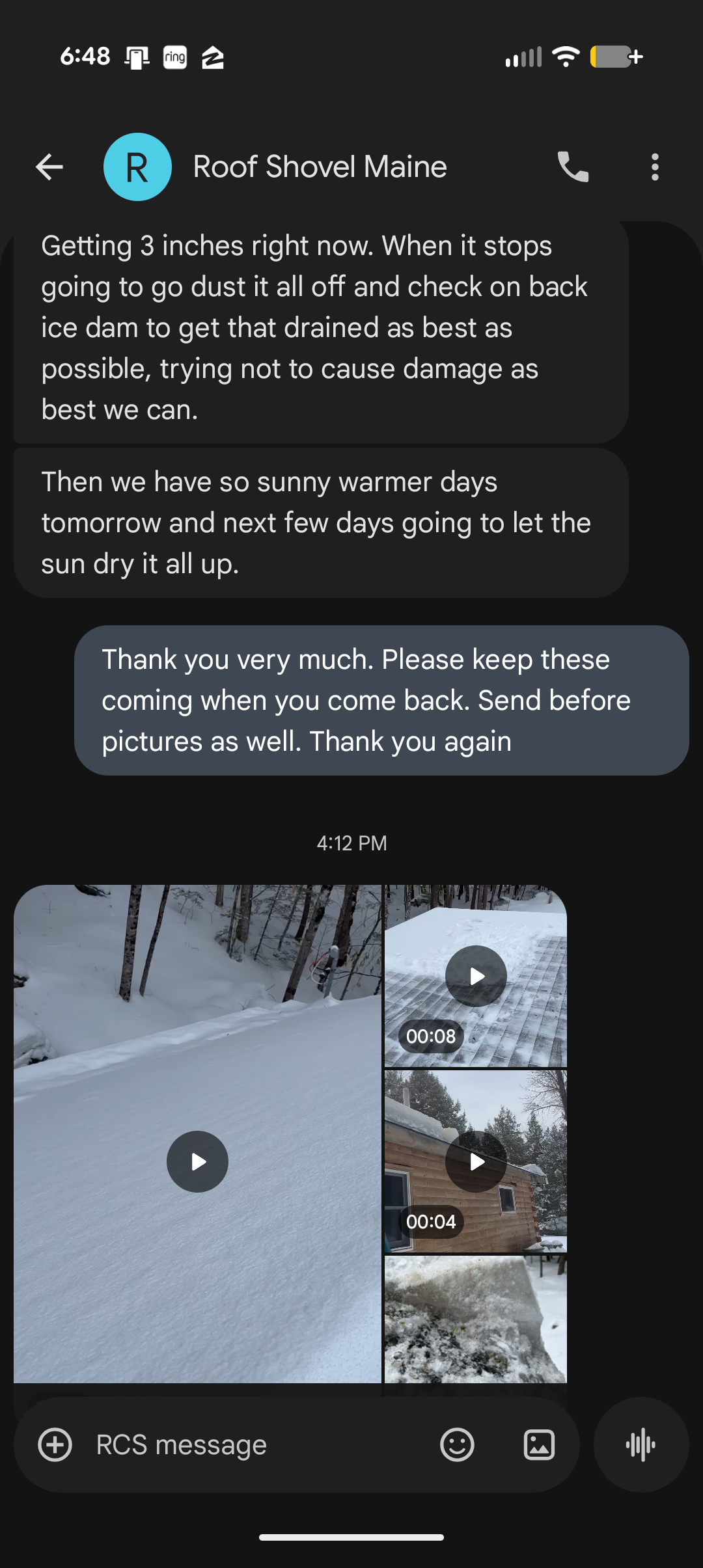Tap the back arrow to exit conversation
Image resolution: width=703 pixels, height=1568 pixels.
(x=49, y=167)
